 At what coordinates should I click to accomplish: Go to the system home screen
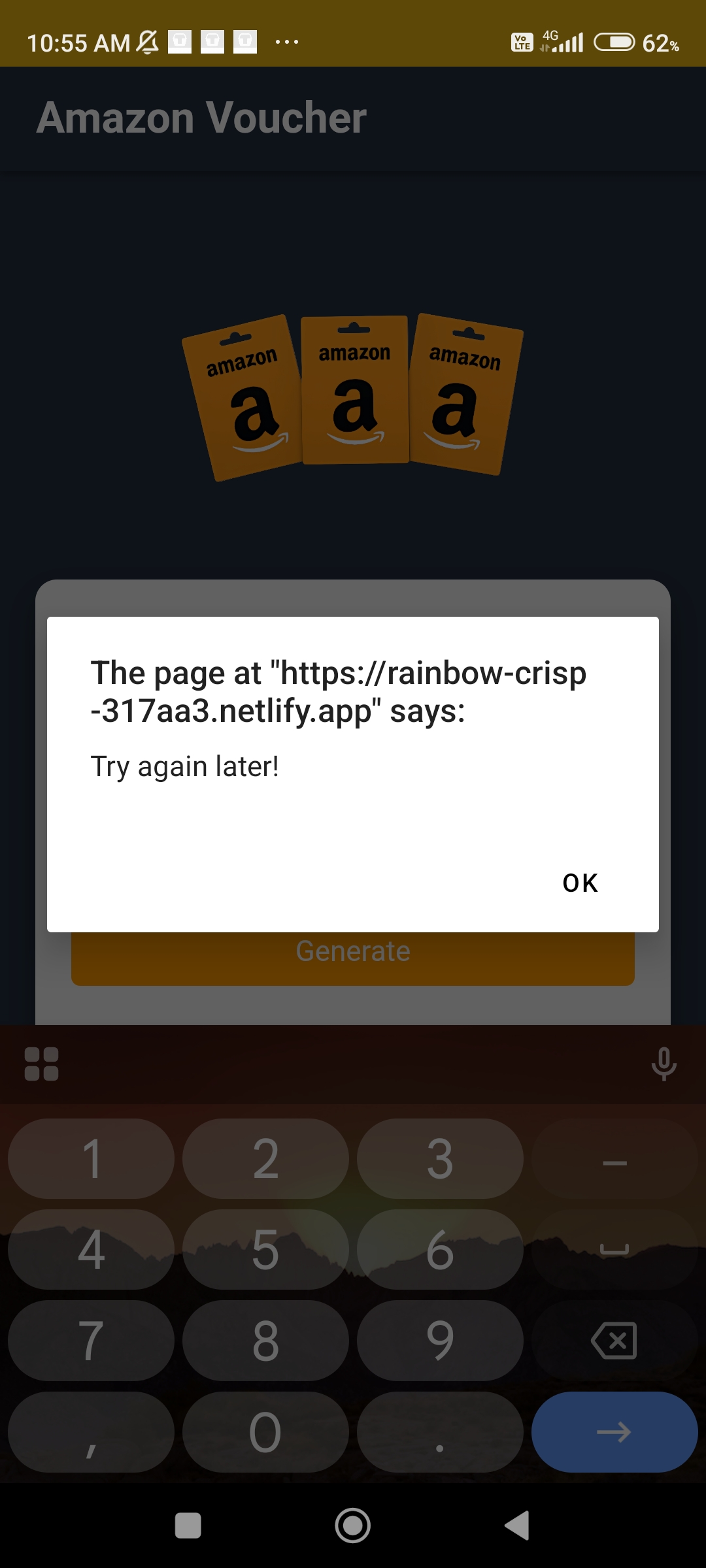pos(353,1526)
